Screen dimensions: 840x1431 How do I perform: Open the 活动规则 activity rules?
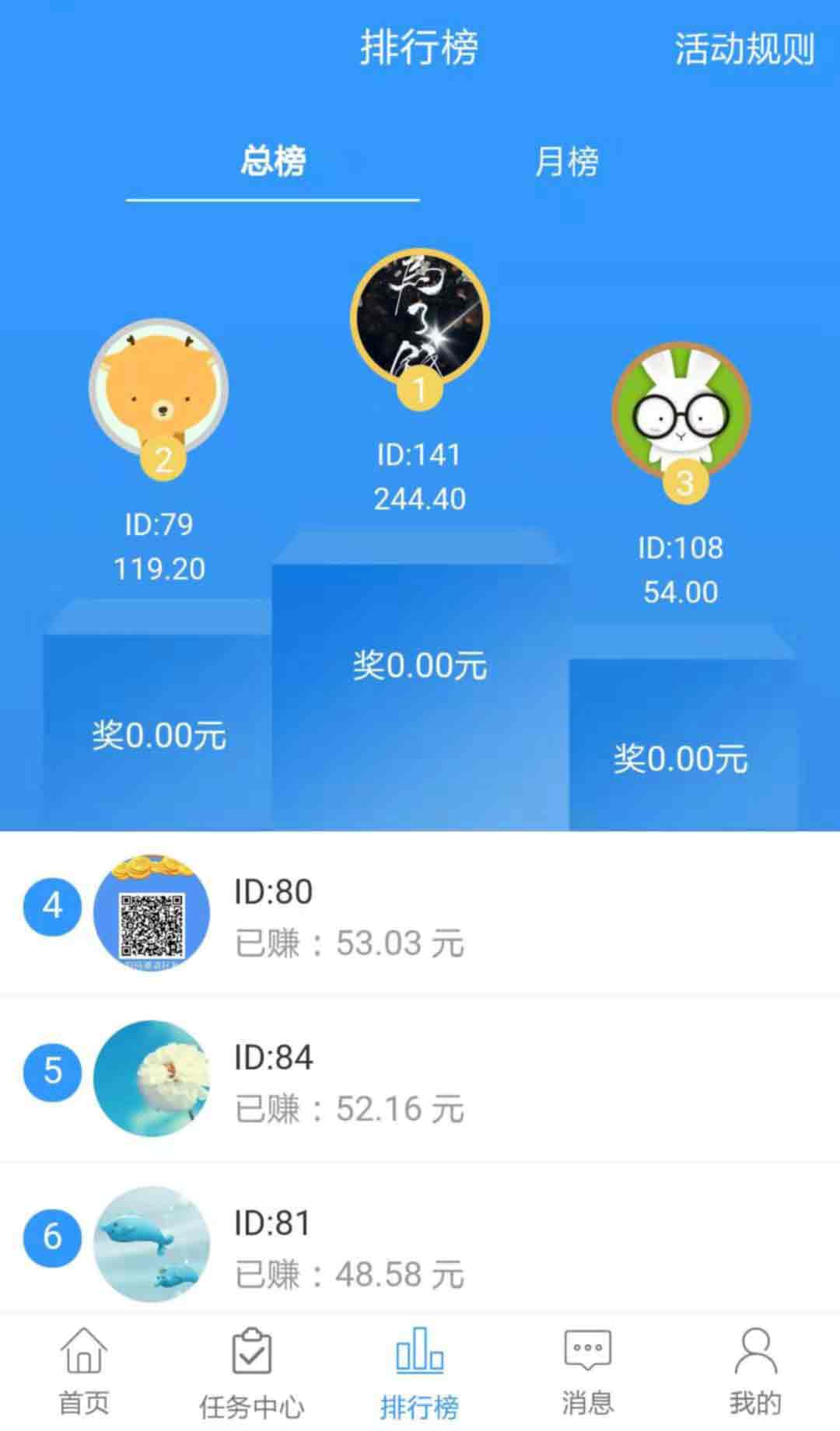744,49
